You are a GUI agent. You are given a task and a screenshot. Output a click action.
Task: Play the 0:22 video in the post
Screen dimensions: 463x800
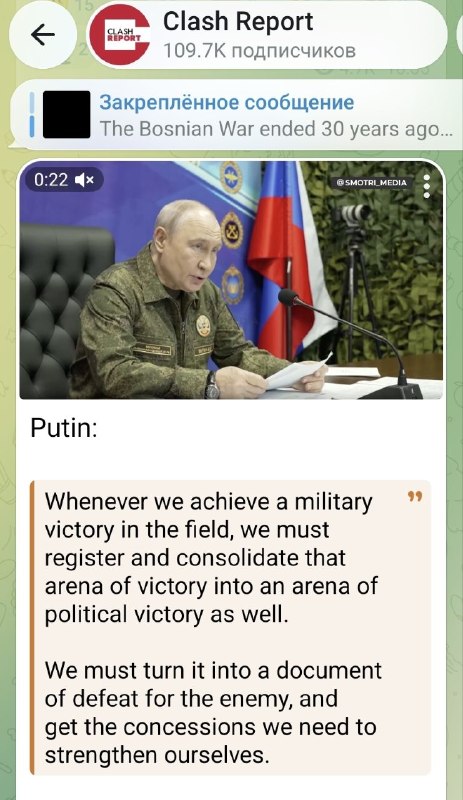[231, 280]
